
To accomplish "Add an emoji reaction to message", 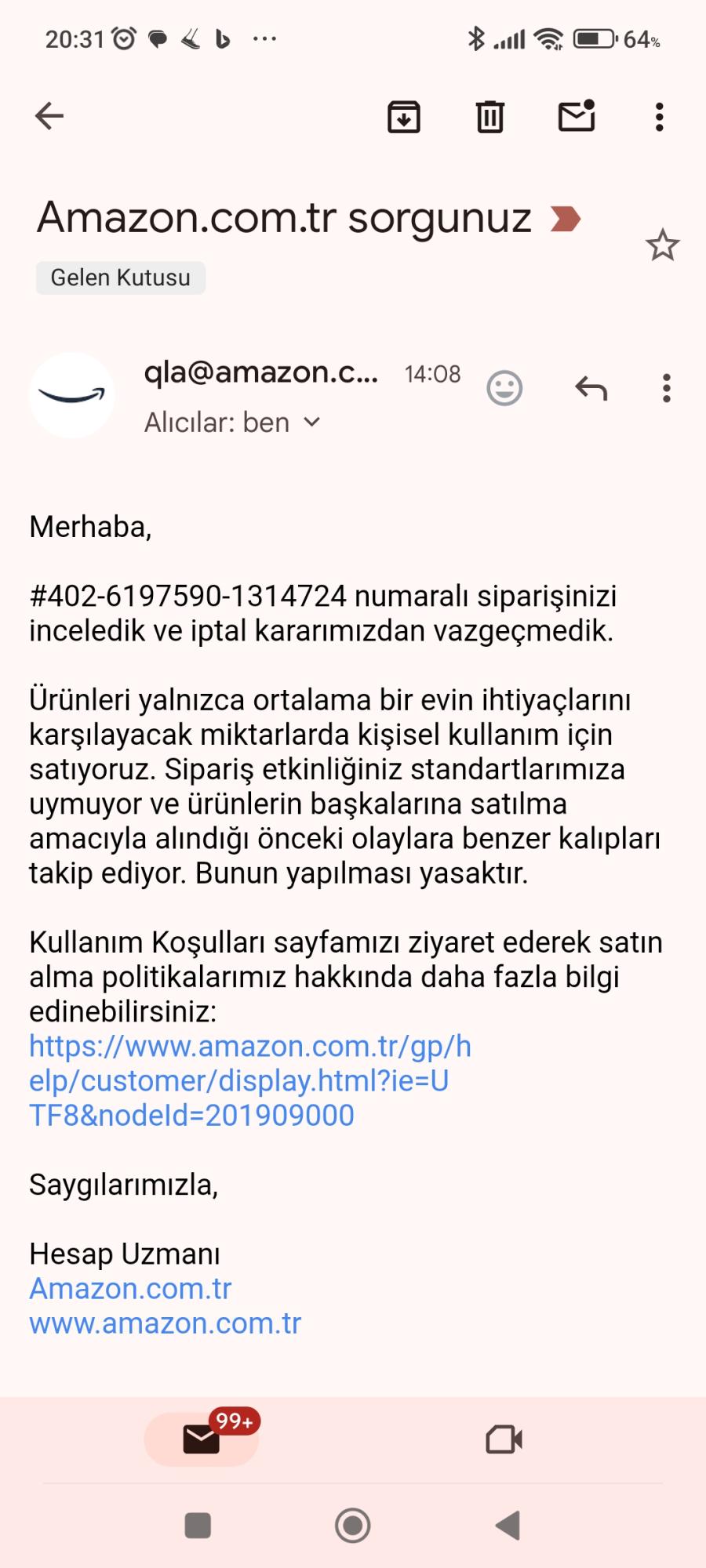I will 504,388.
